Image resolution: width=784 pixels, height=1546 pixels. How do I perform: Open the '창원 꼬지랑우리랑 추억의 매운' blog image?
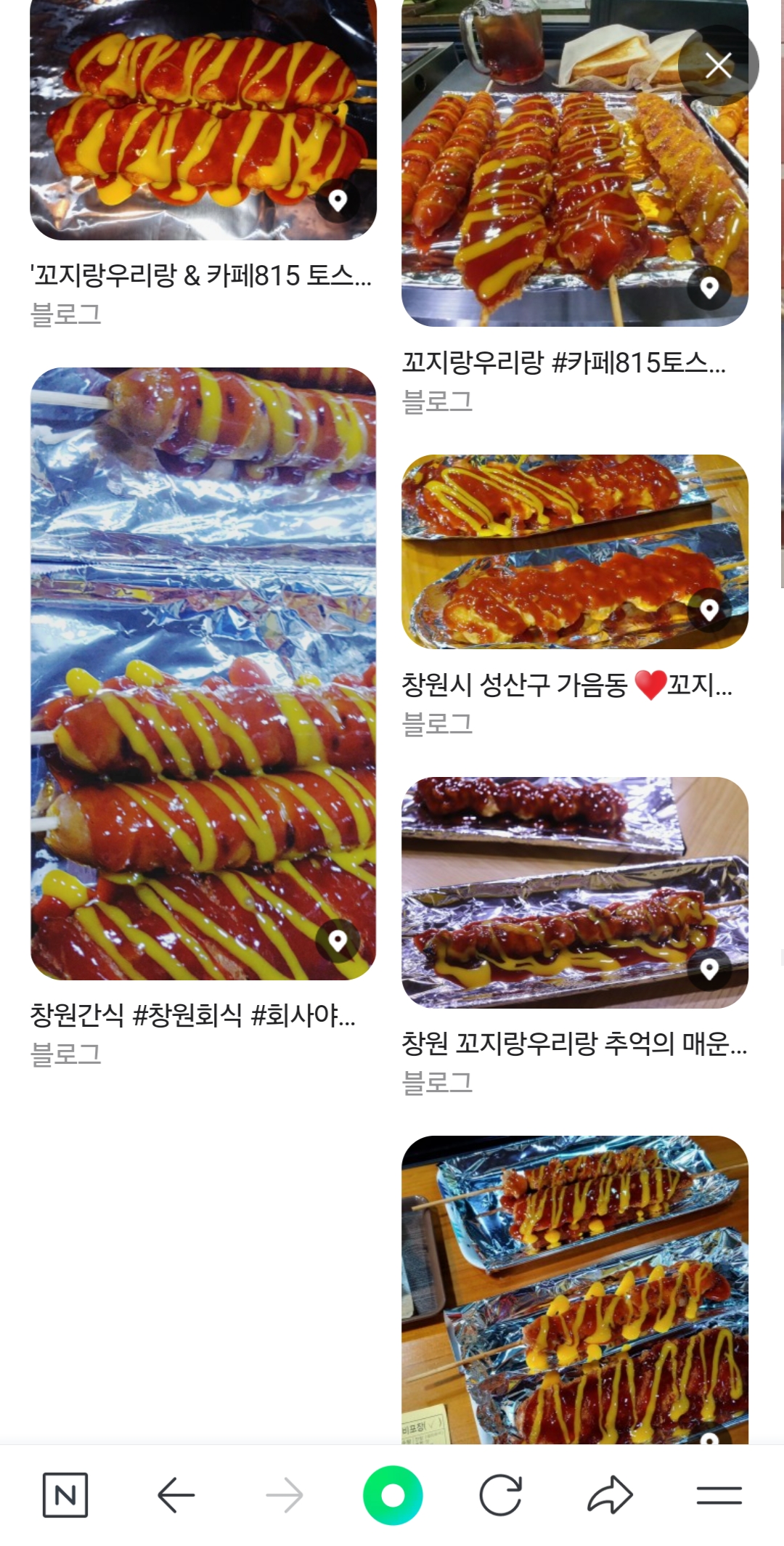[x=574, y=892]
